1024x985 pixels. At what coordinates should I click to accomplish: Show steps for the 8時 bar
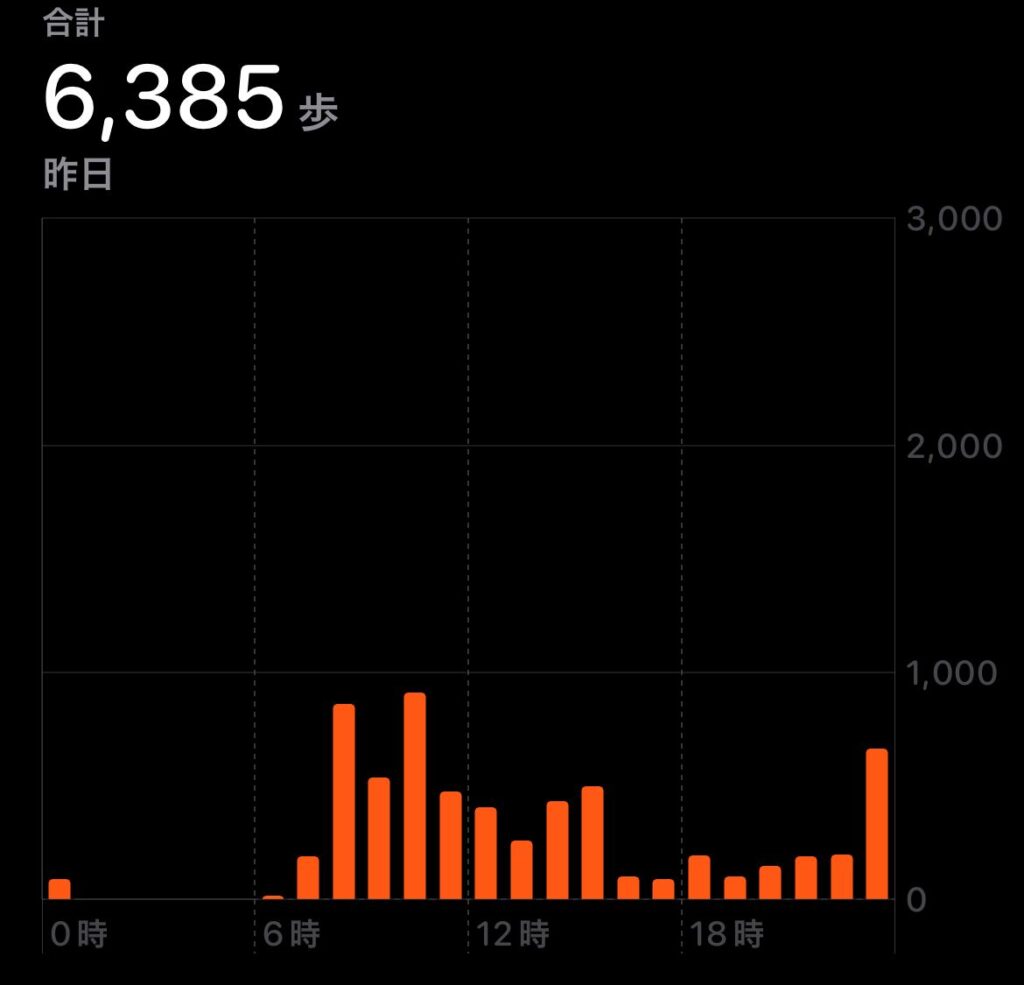[344, 802]
